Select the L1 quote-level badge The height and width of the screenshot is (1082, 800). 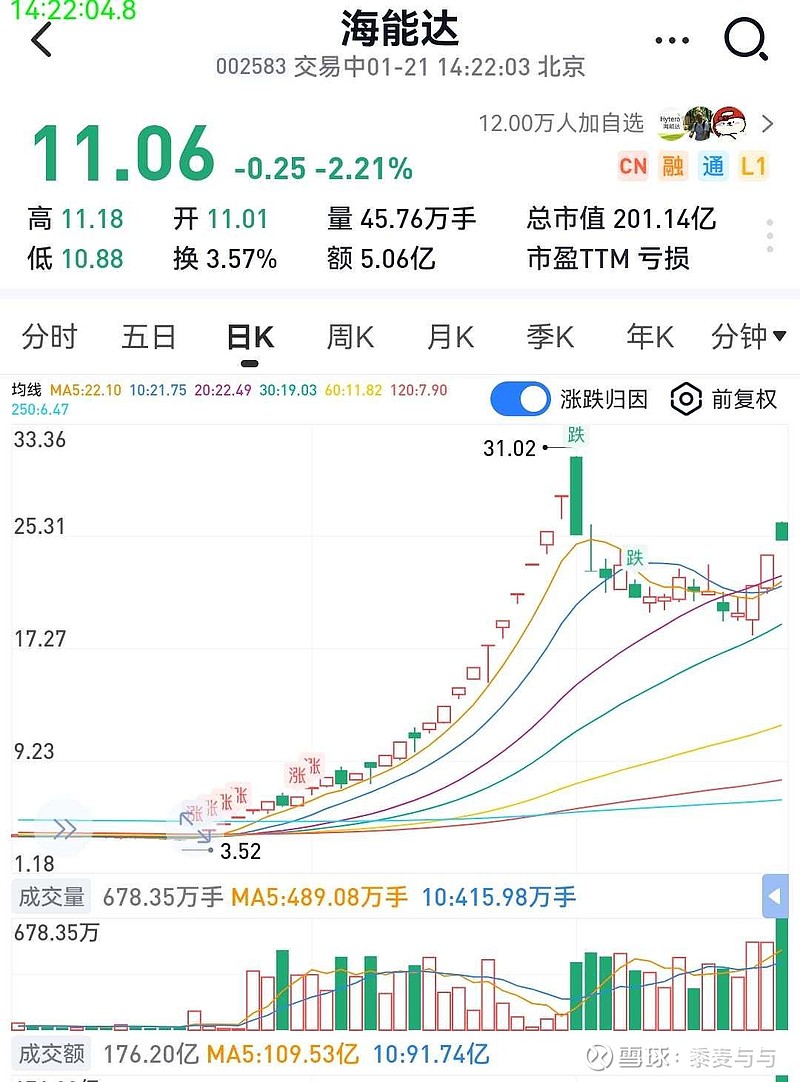[x=753, y=166]
